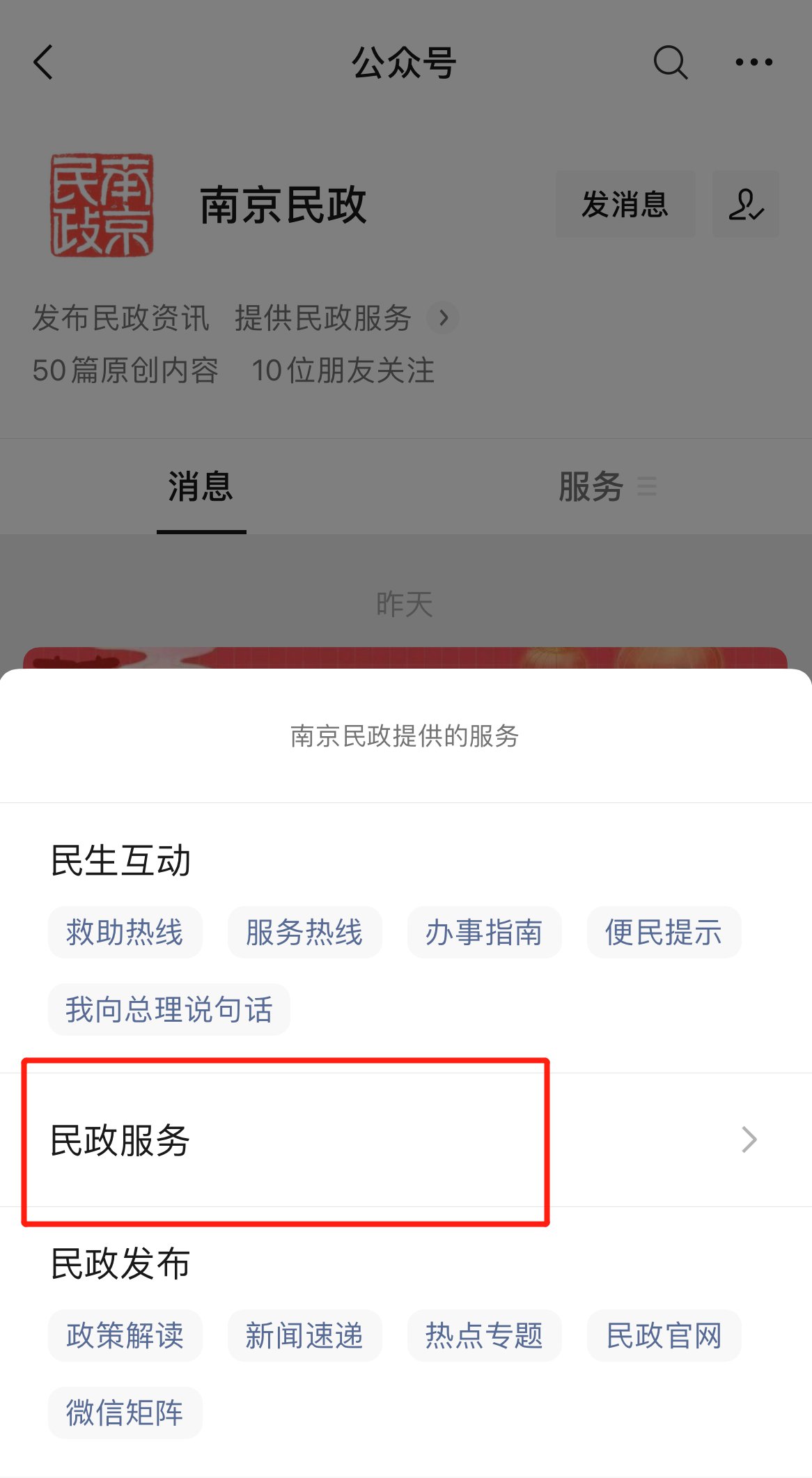
Task: Open the 民政服务 row
Action: (404, 1140)
